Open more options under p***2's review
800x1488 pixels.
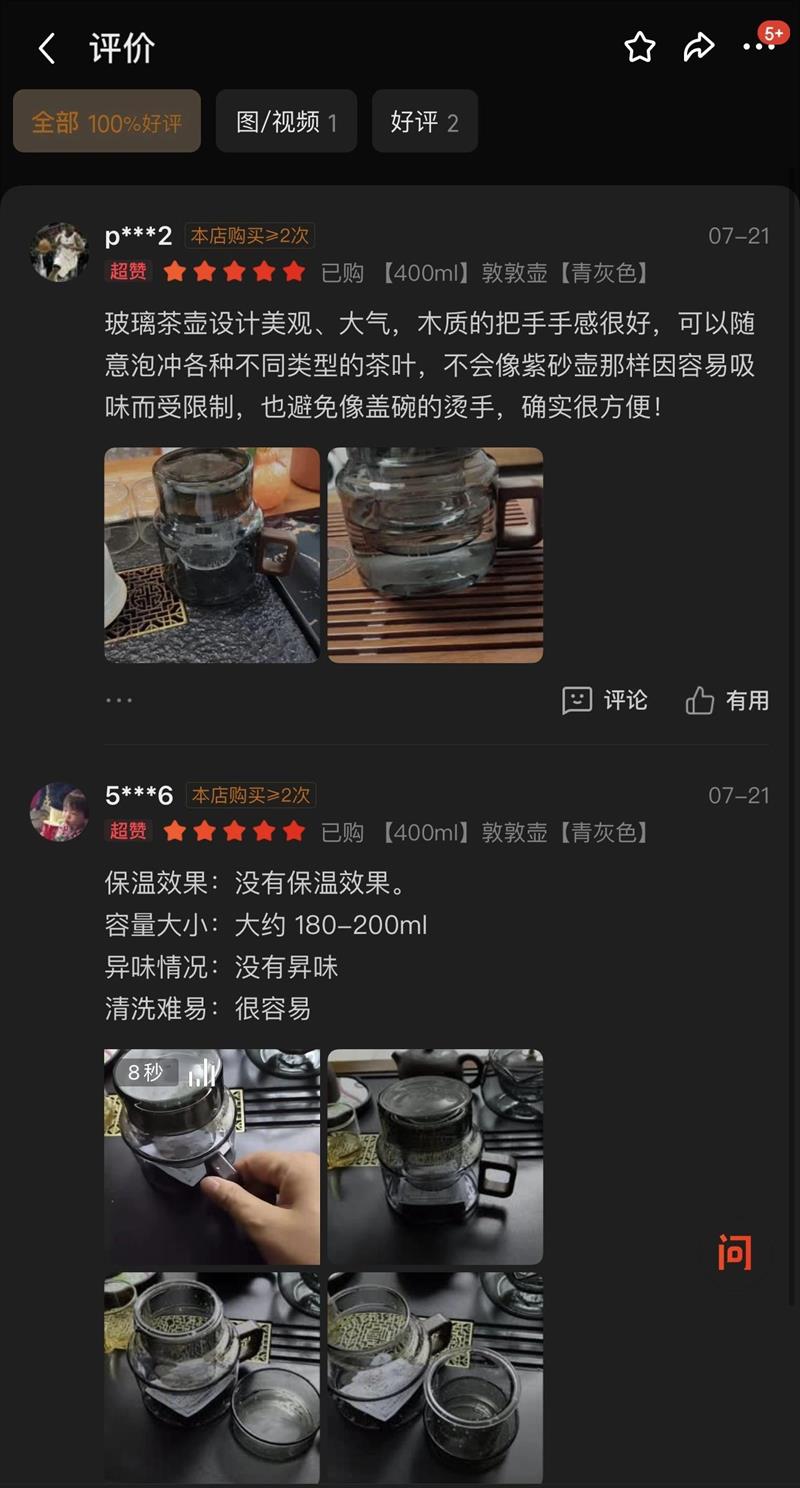click(119, 700)
